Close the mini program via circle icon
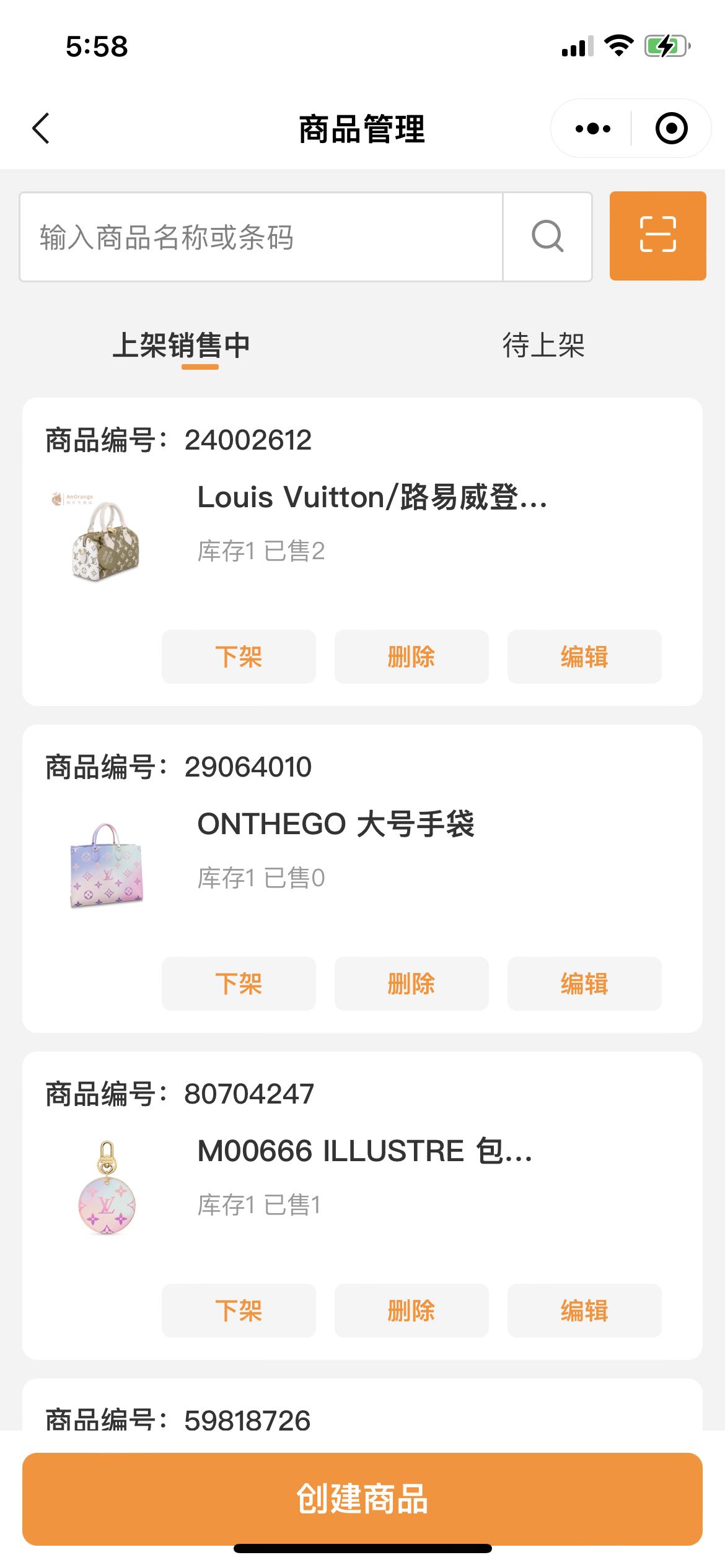This screenshot has height=1568, width=725. [x=671, y=129]
